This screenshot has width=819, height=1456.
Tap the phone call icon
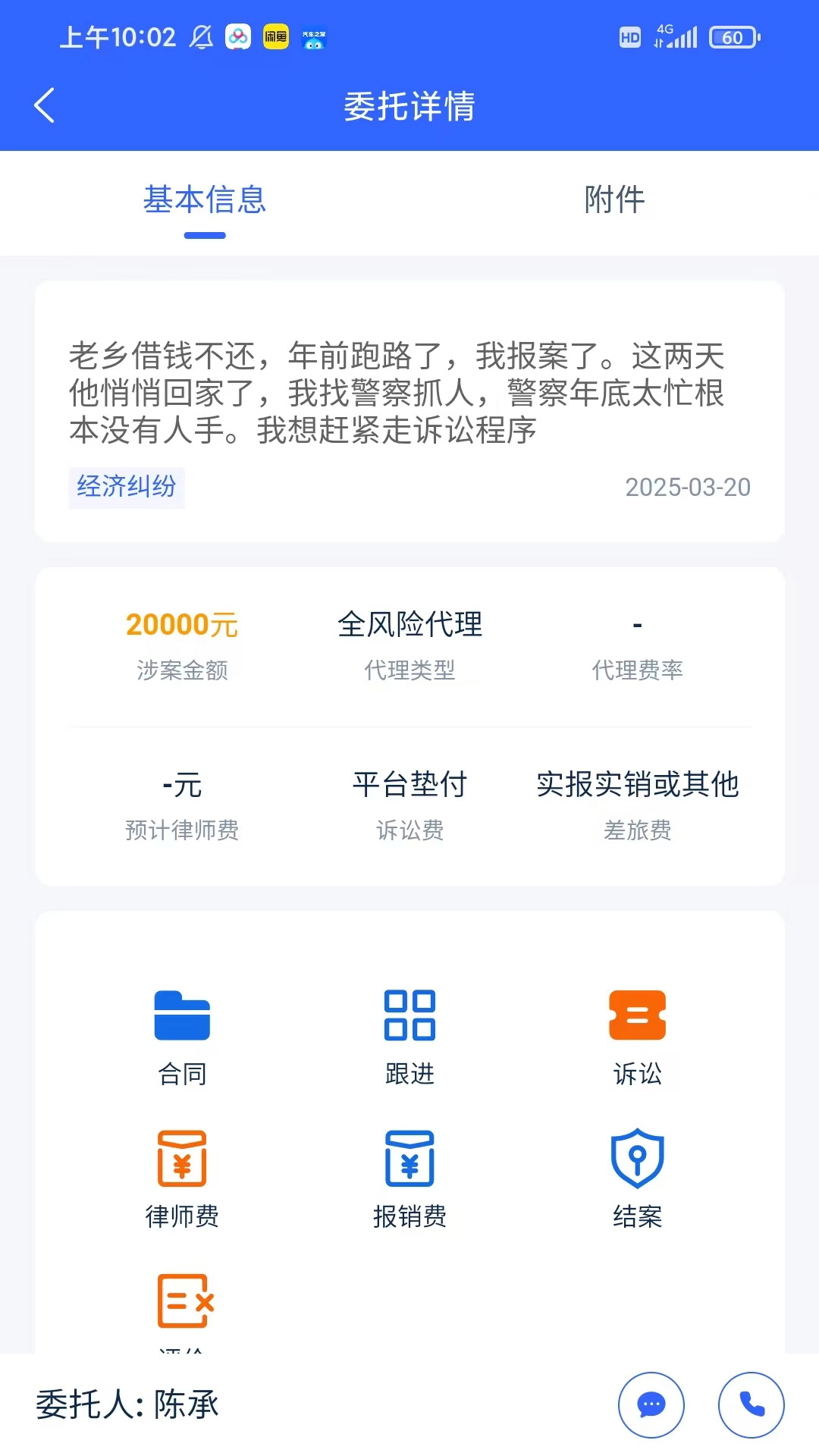pos(751,1404)
